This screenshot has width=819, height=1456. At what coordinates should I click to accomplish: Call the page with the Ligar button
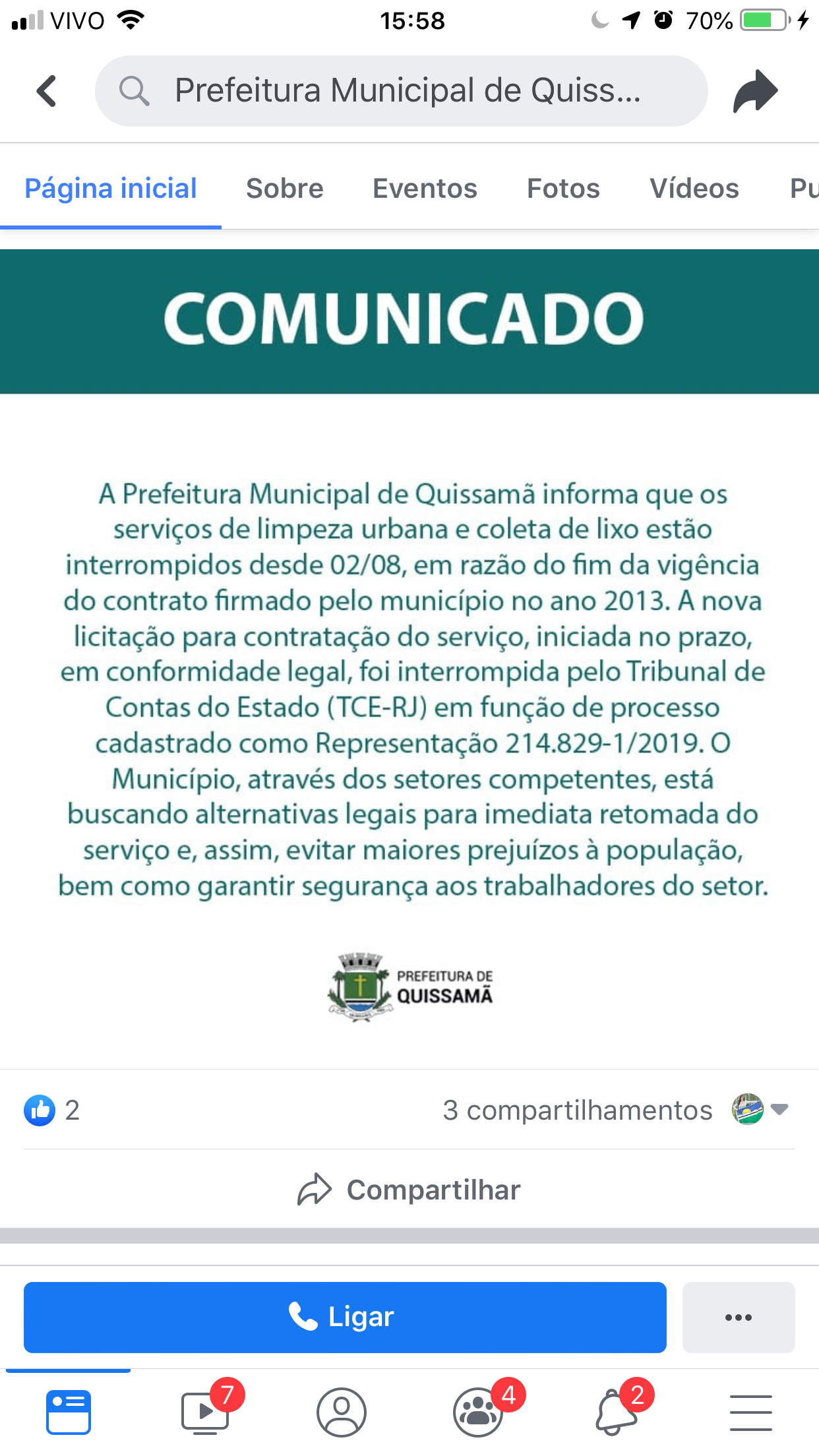tap(345, 1317)
